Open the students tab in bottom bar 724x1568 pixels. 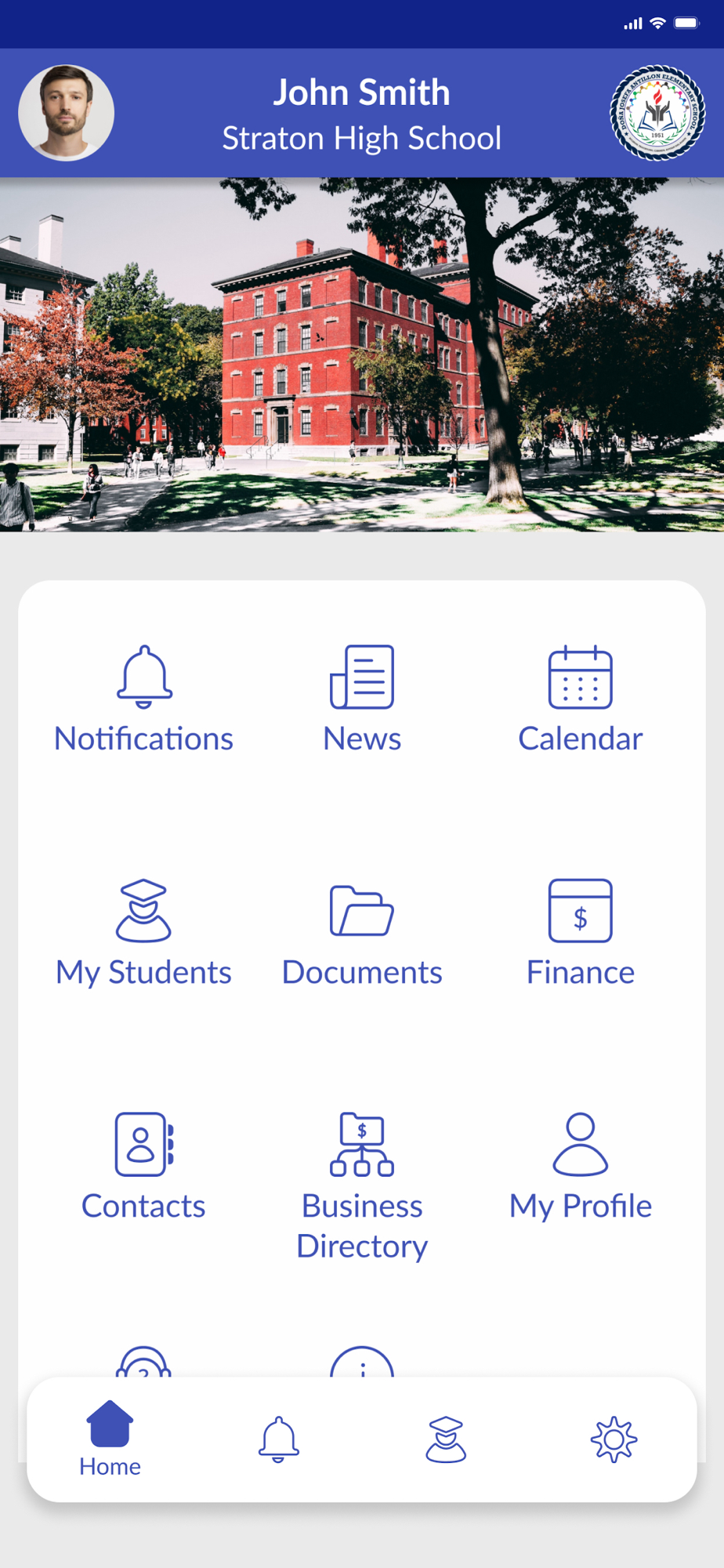[x=446, y=1439]
